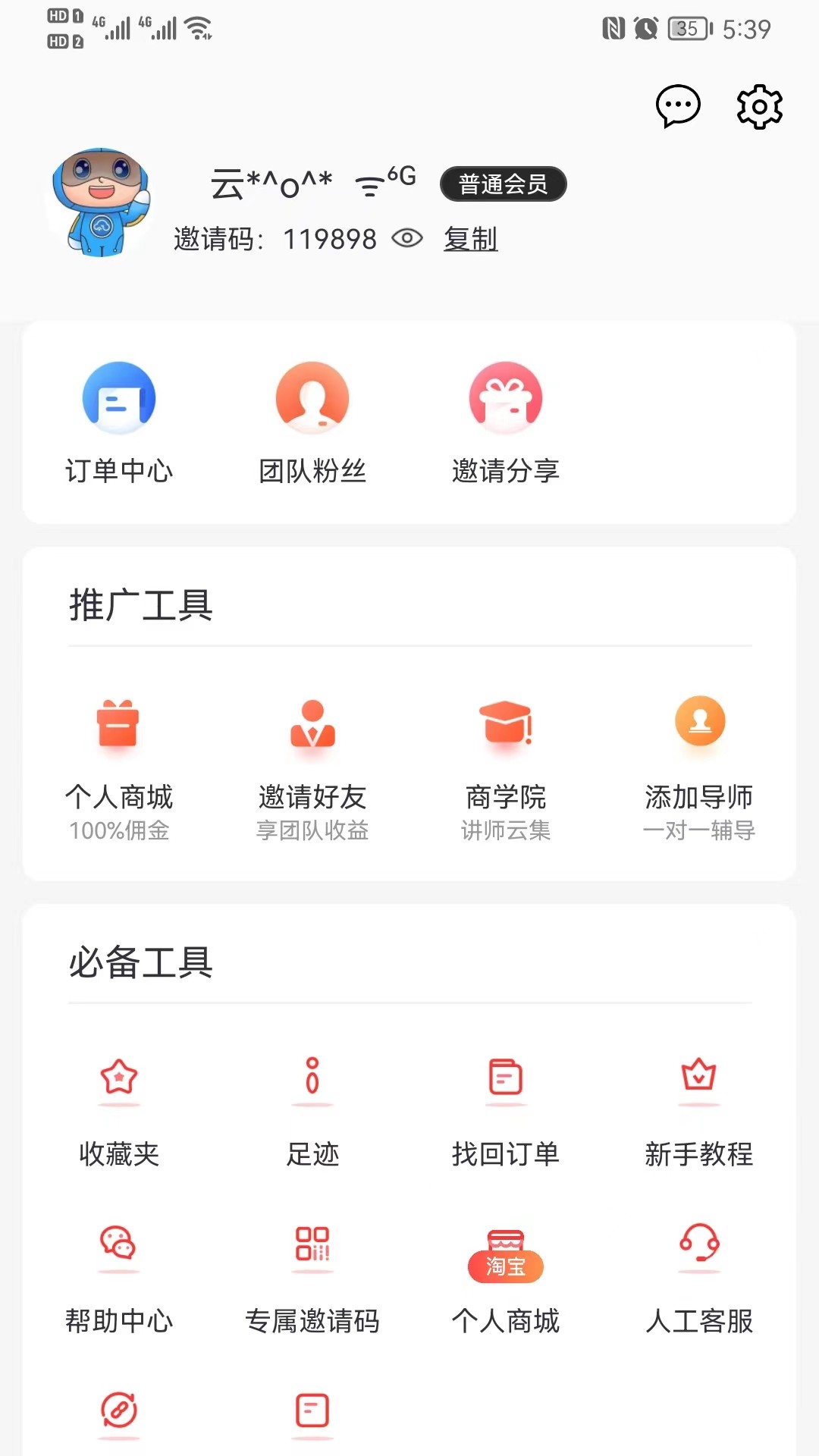The height and width of the screenshot is (1456, 819).
Task: Toggle invite code visibility with eye icon
Action: point(408,237)
